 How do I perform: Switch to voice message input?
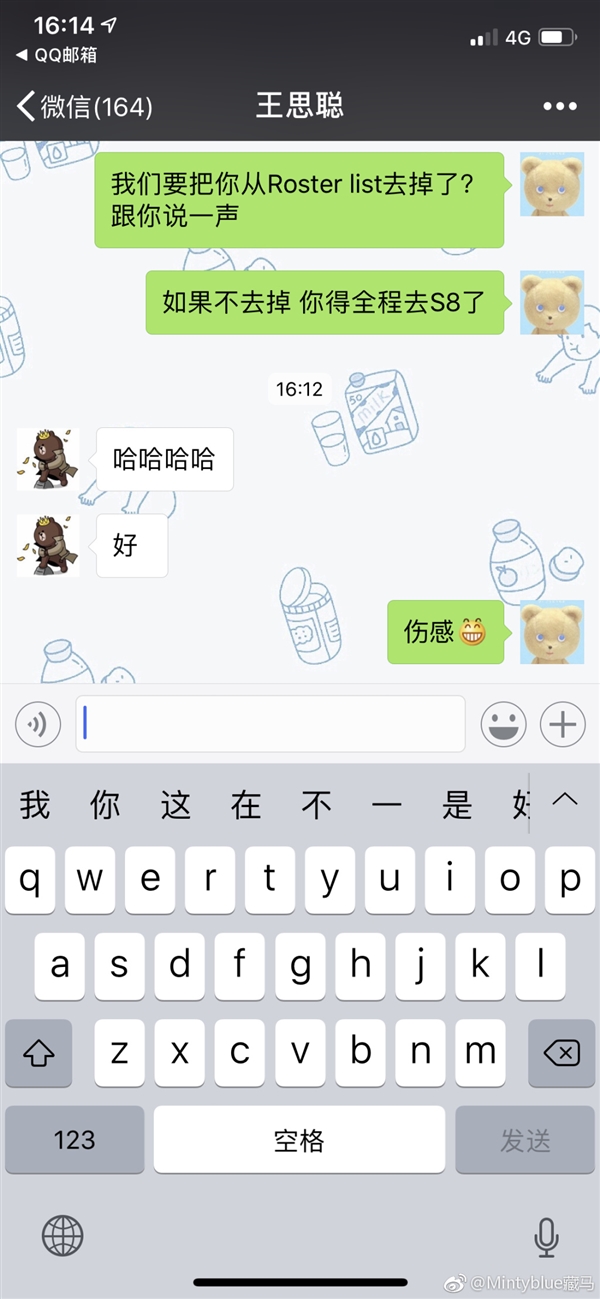38,723
